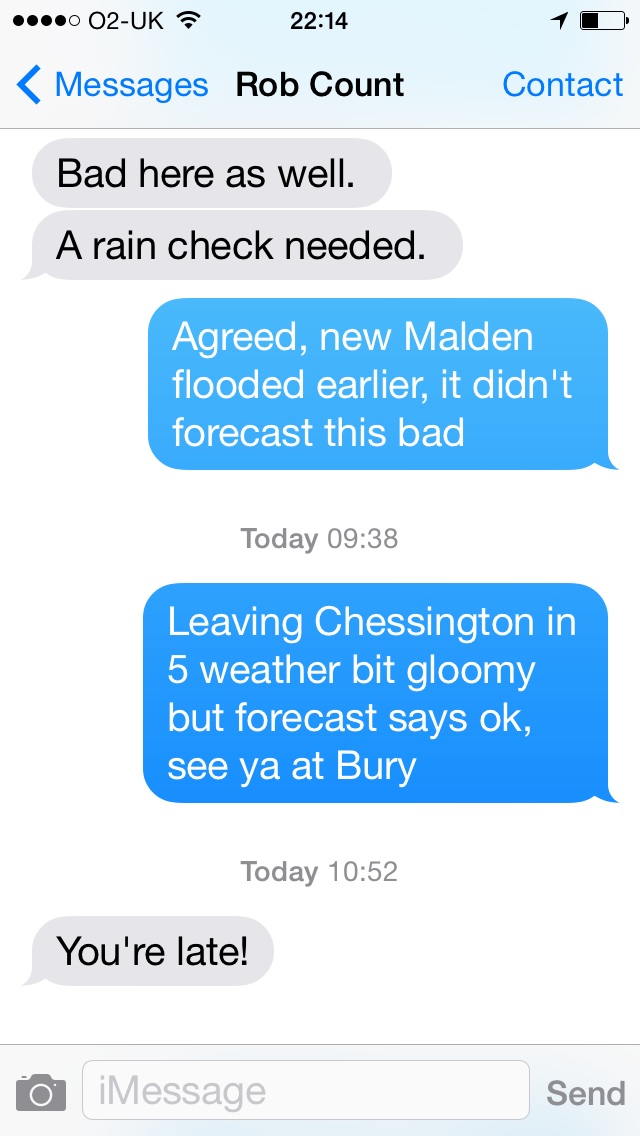
Task: Tap the Send button
Action: [585, 1092]
